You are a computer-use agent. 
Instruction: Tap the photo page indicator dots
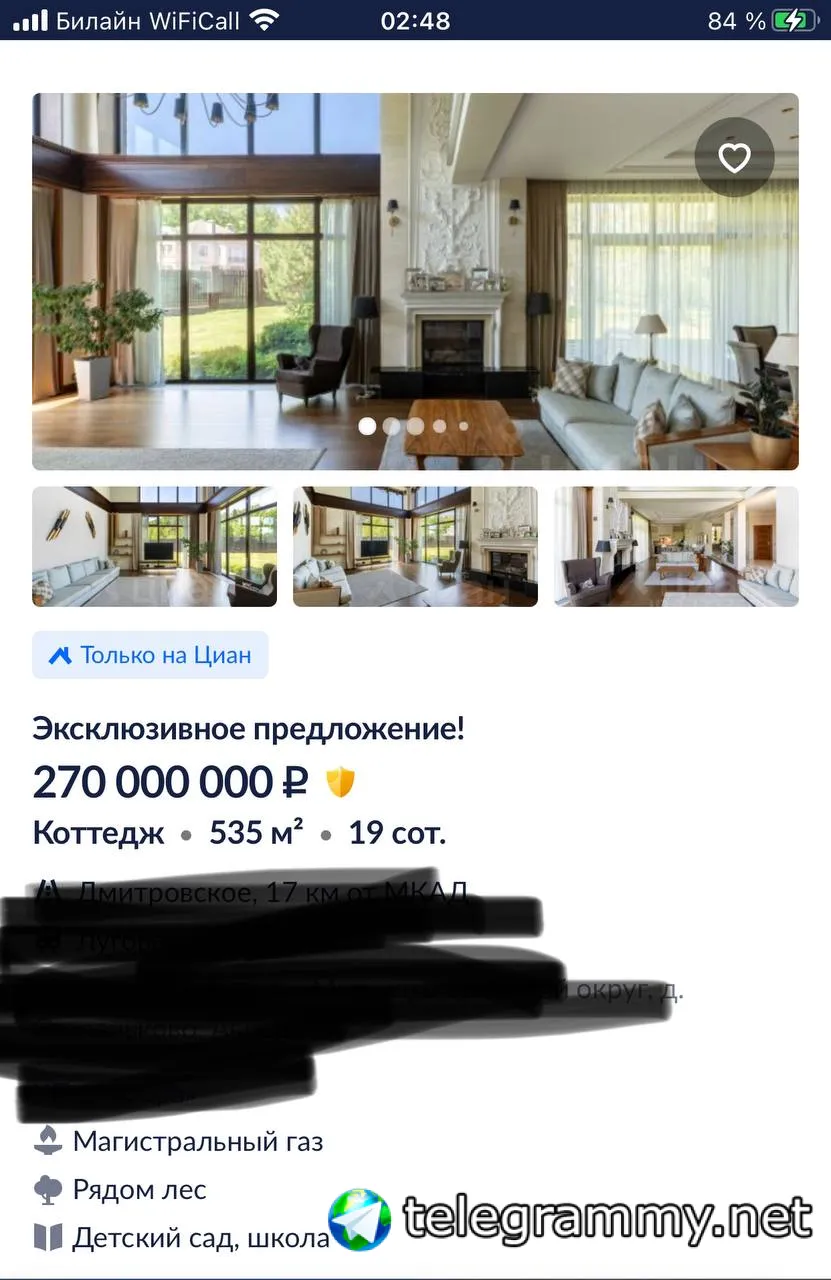(x=414, y=426)
